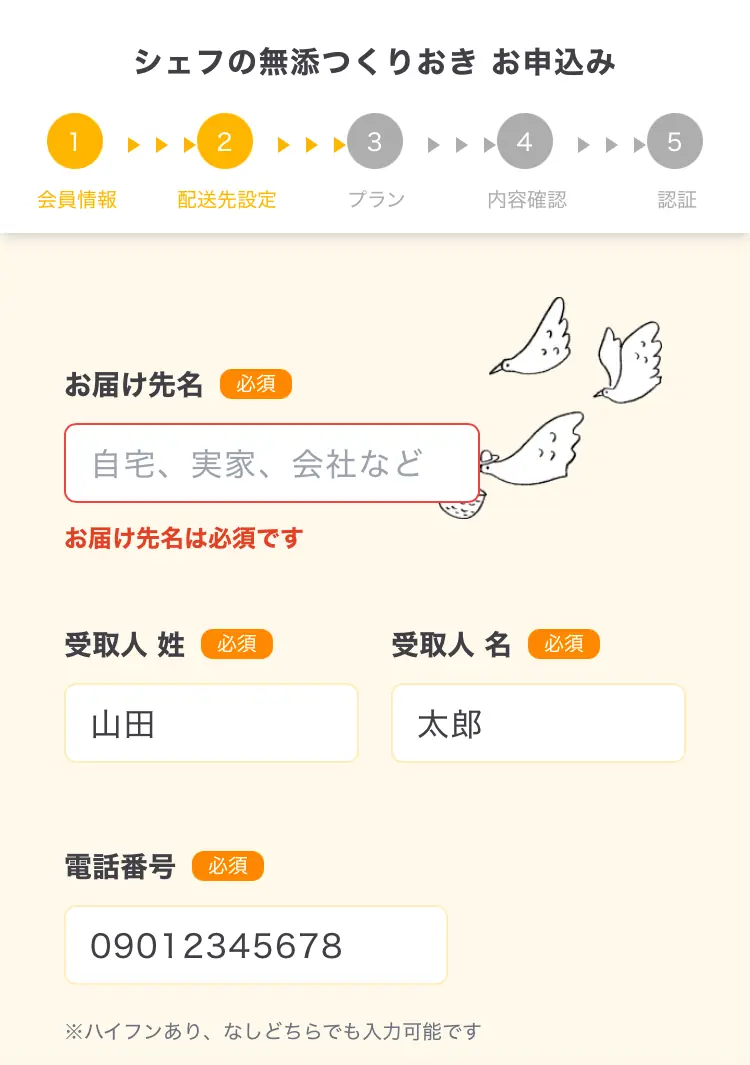Click the 会員情報 step label

(75, 199)
